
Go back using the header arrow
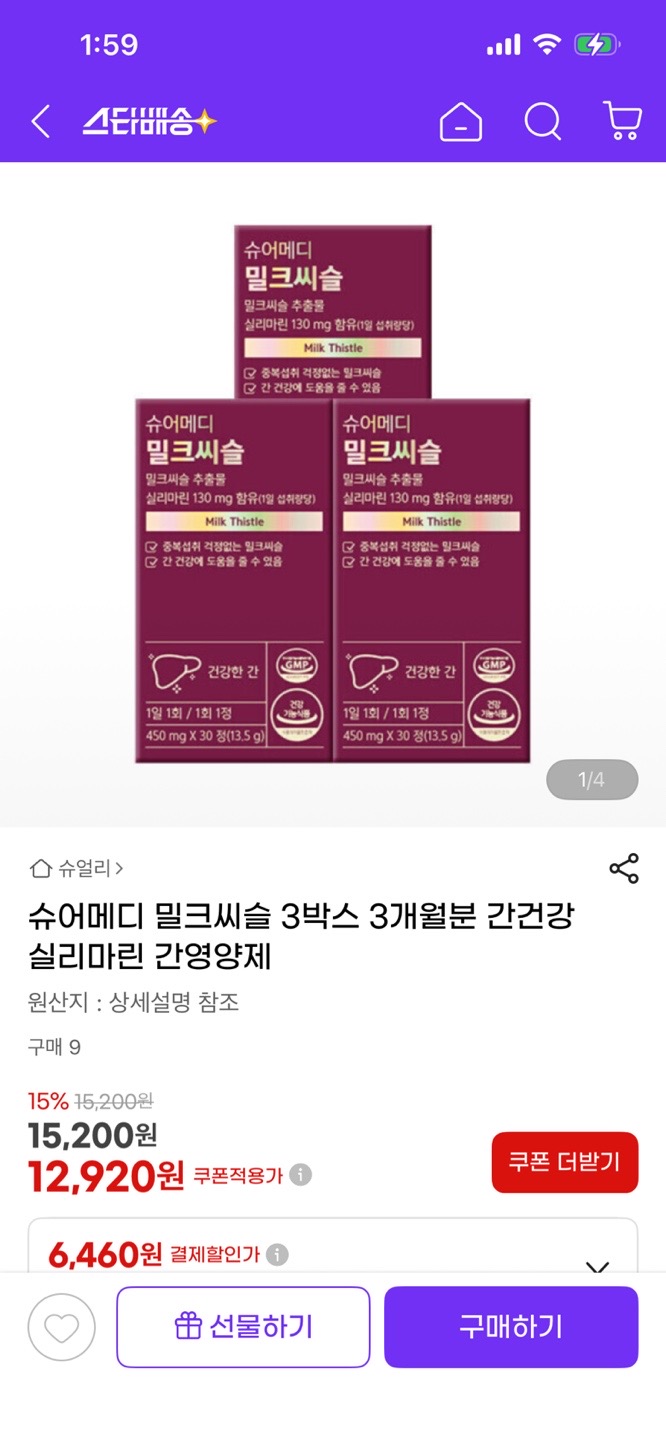[x=40, y=122]
